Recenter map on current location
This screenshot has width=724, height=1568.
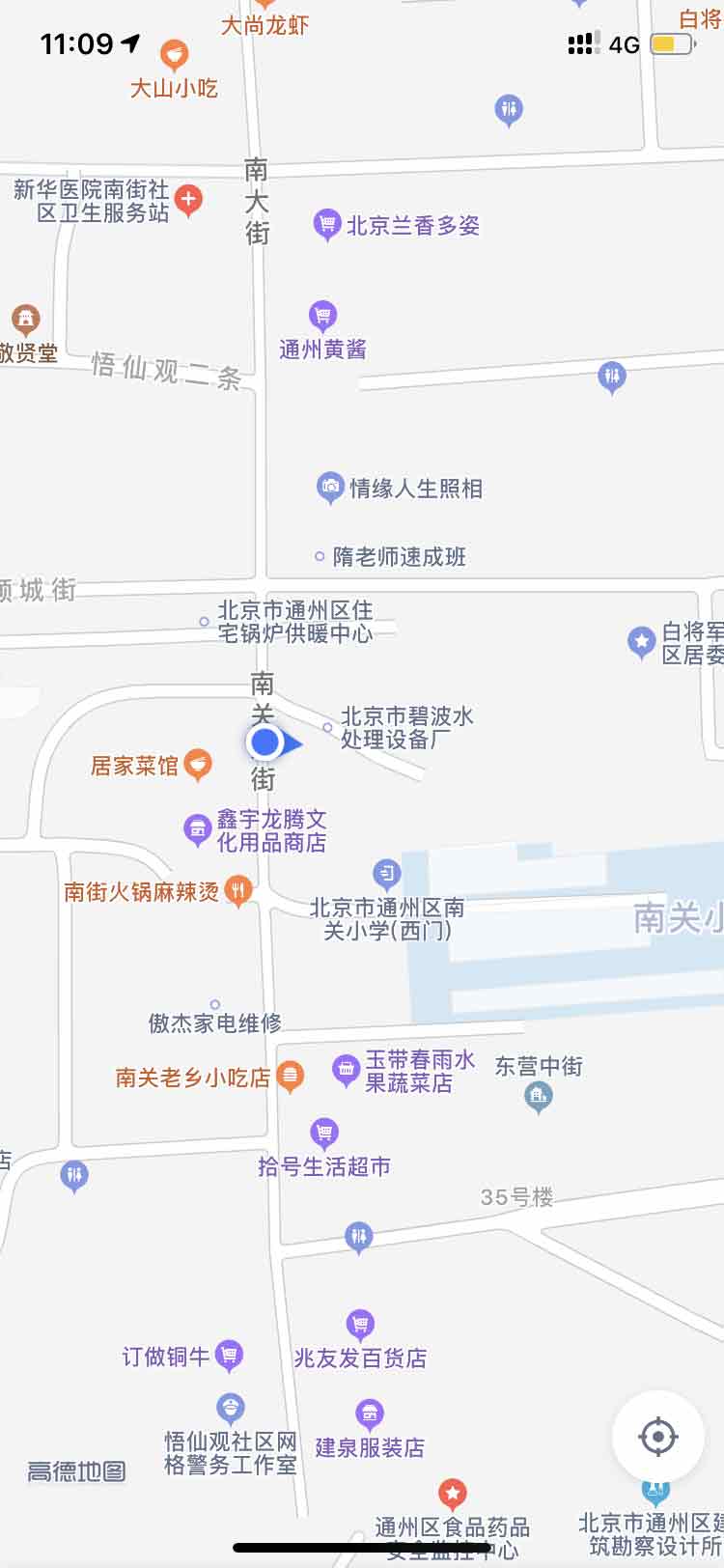click(x=658, y=1437)
